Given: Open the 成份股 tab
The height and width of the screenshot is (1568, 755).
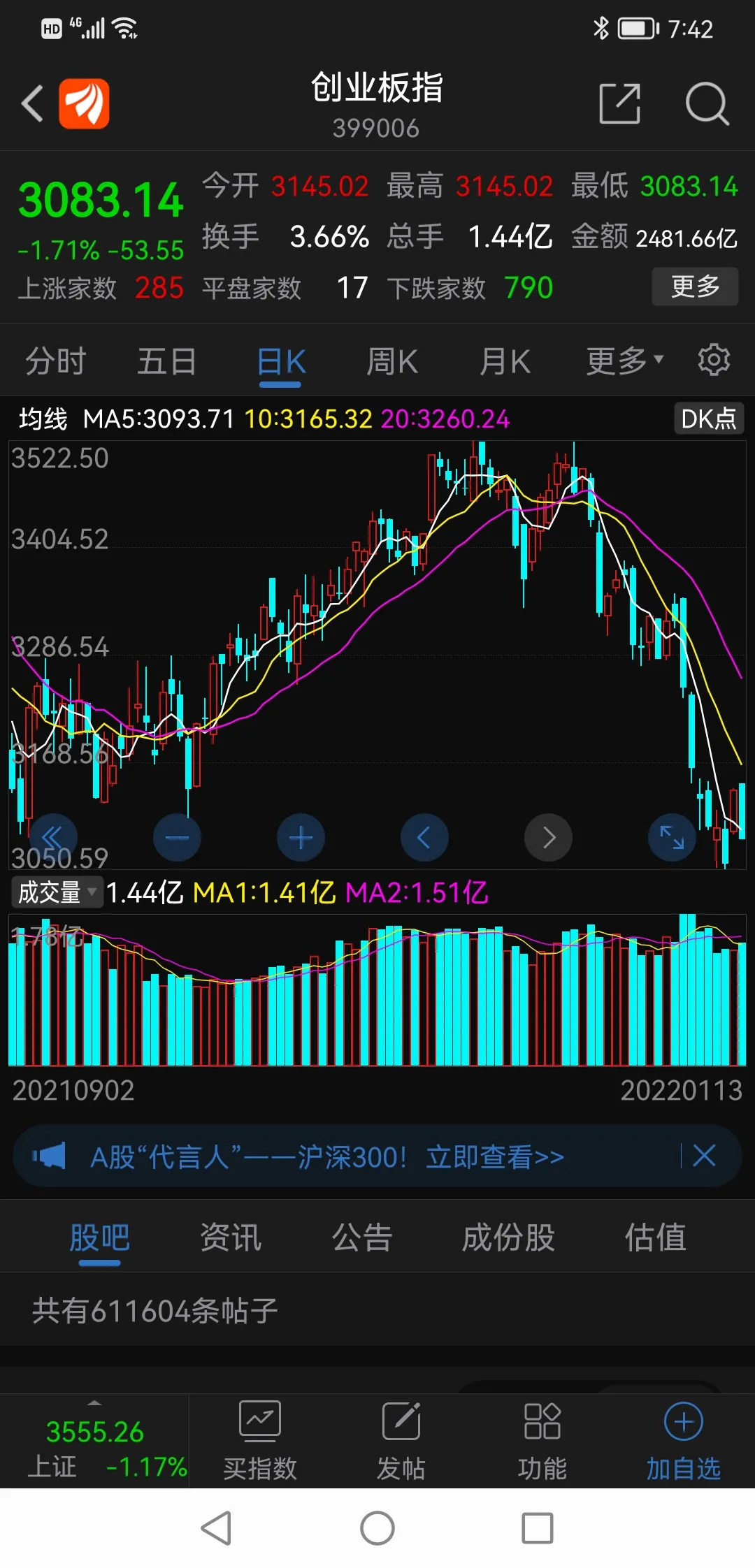Looking at the screenshot, I should [508, 1237].
